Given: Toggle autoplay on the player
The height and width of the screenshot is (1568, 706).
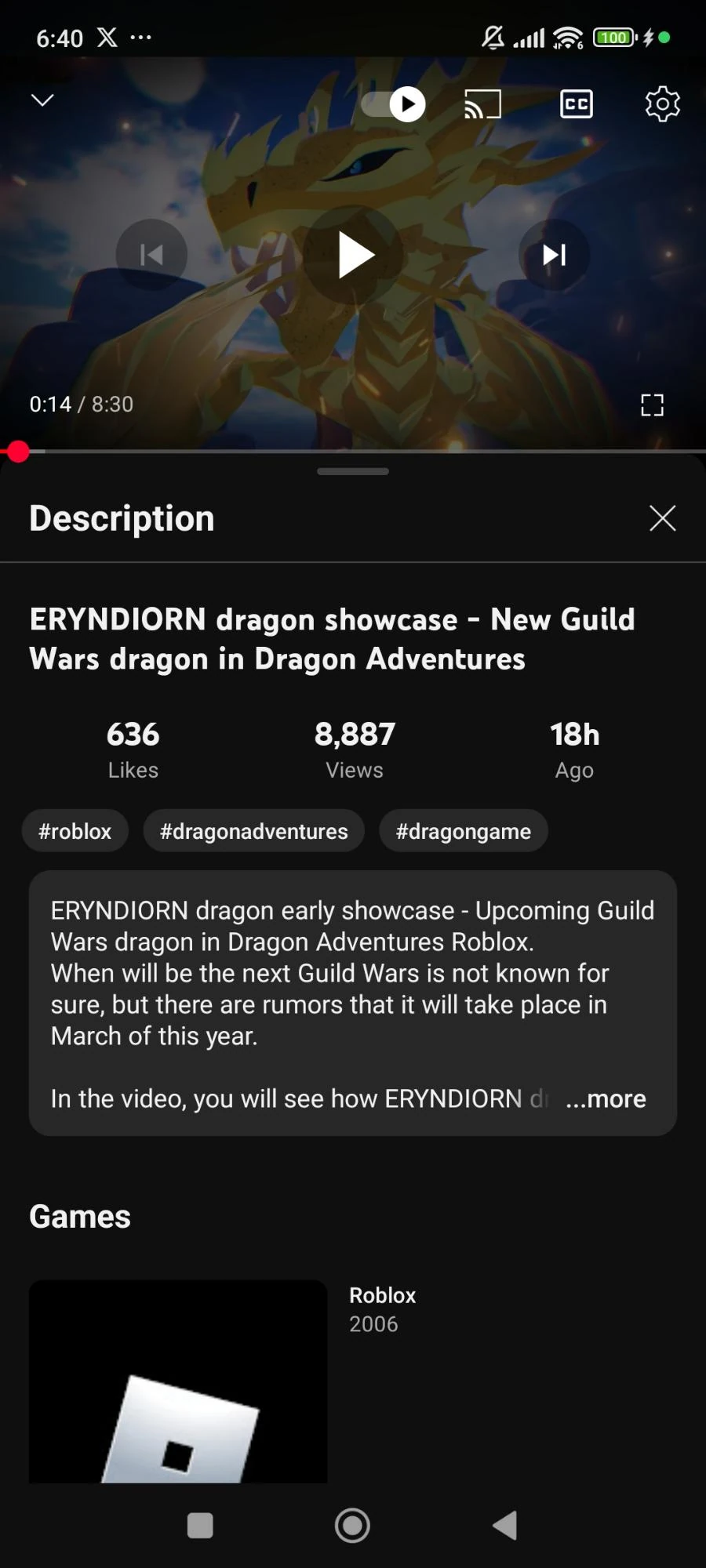Looking at the screenshot, I should pos(392,103).
